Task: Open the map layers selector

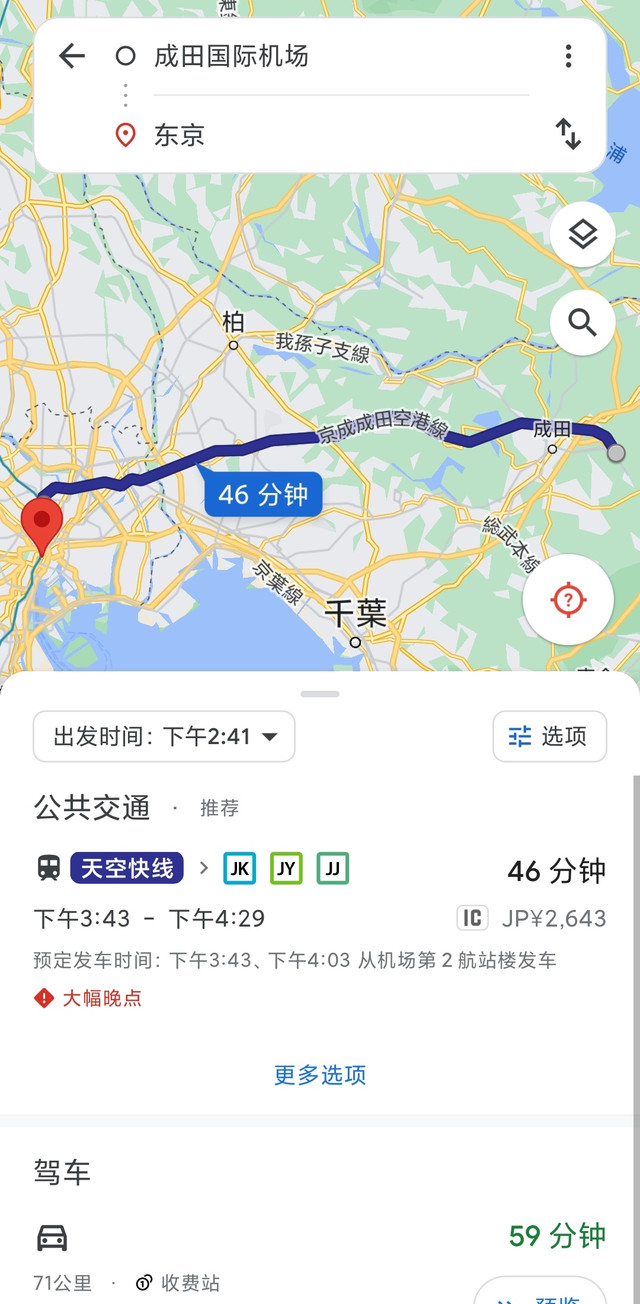Action: pyautogui.click(x=582, y=235)
